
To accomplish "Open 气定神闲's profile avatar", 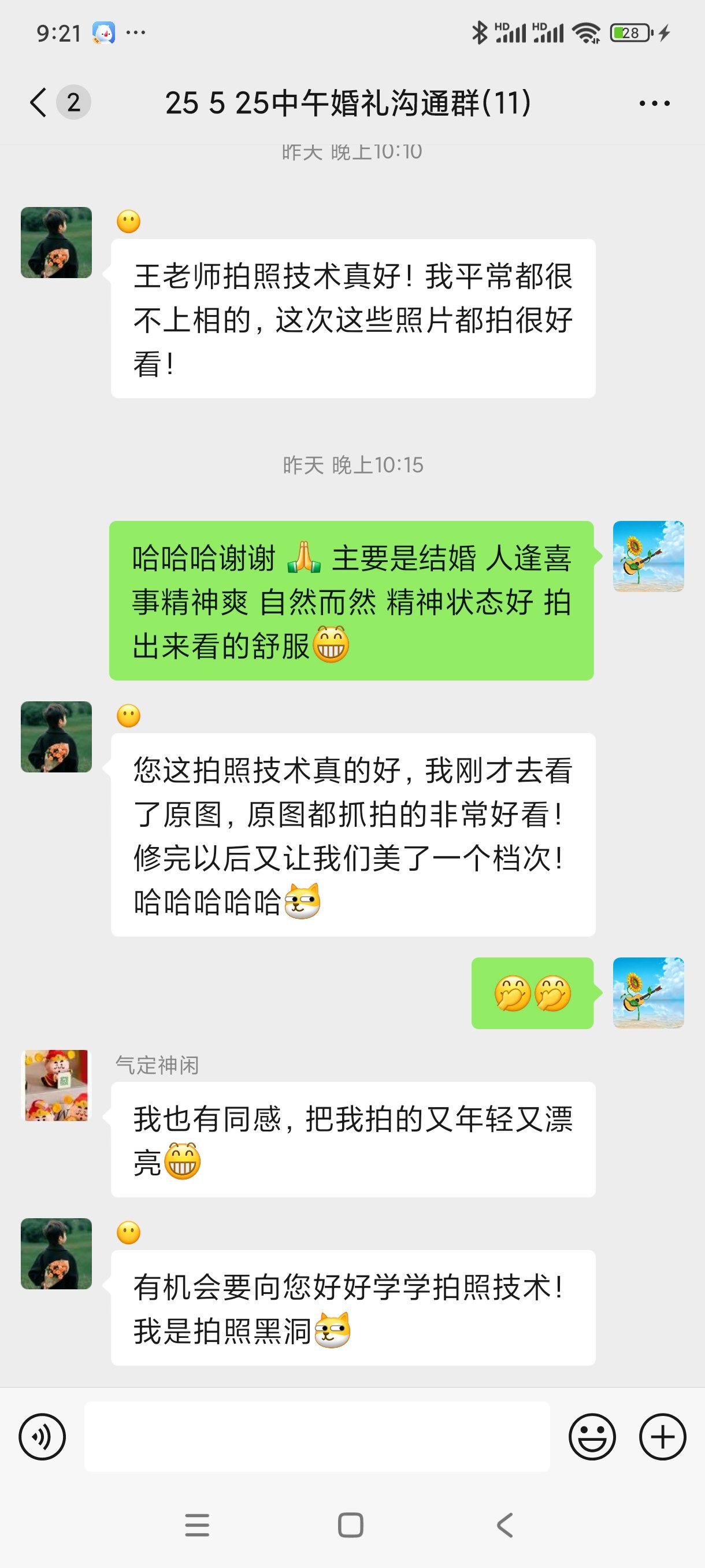I will [x=56, y=1085].
